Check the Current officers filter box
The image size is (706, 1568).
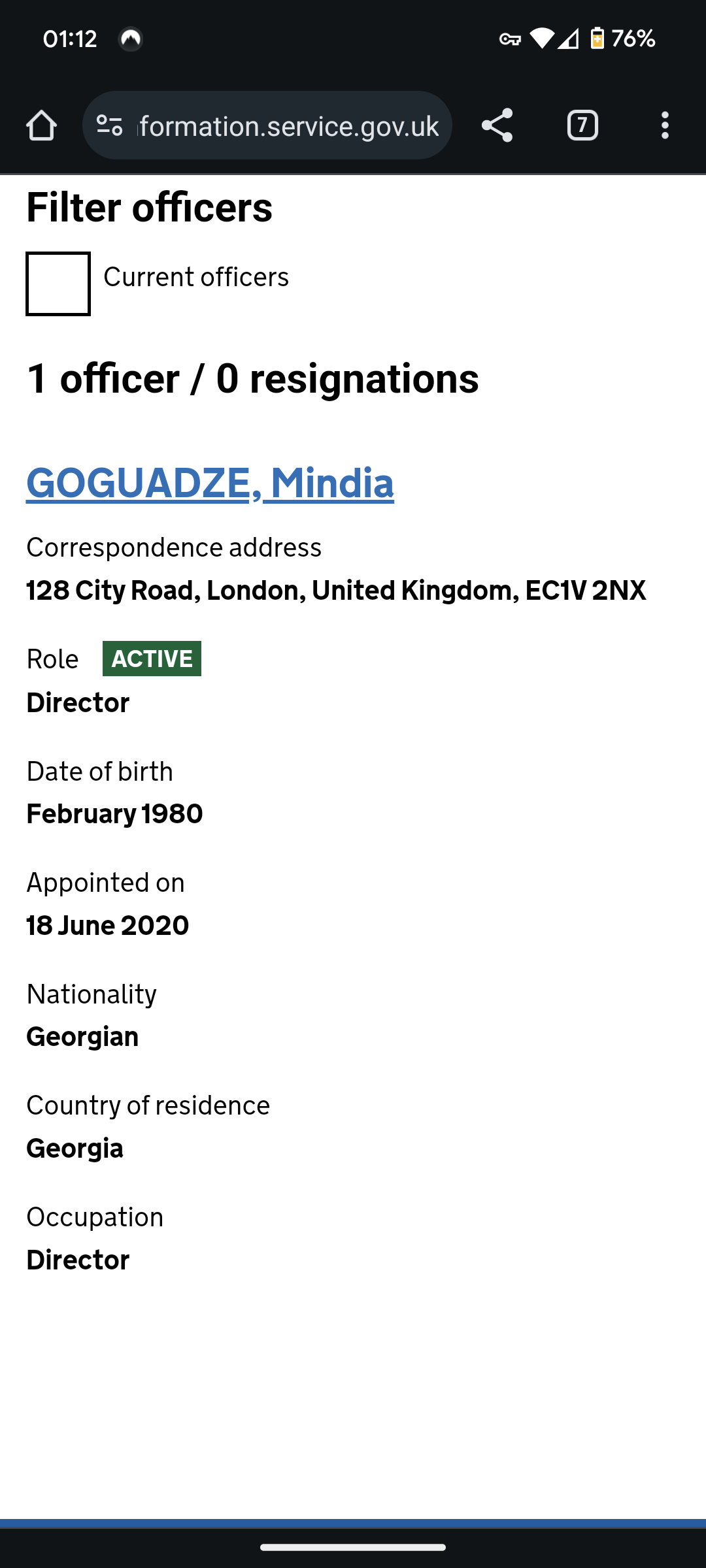[x=58, y=284]
